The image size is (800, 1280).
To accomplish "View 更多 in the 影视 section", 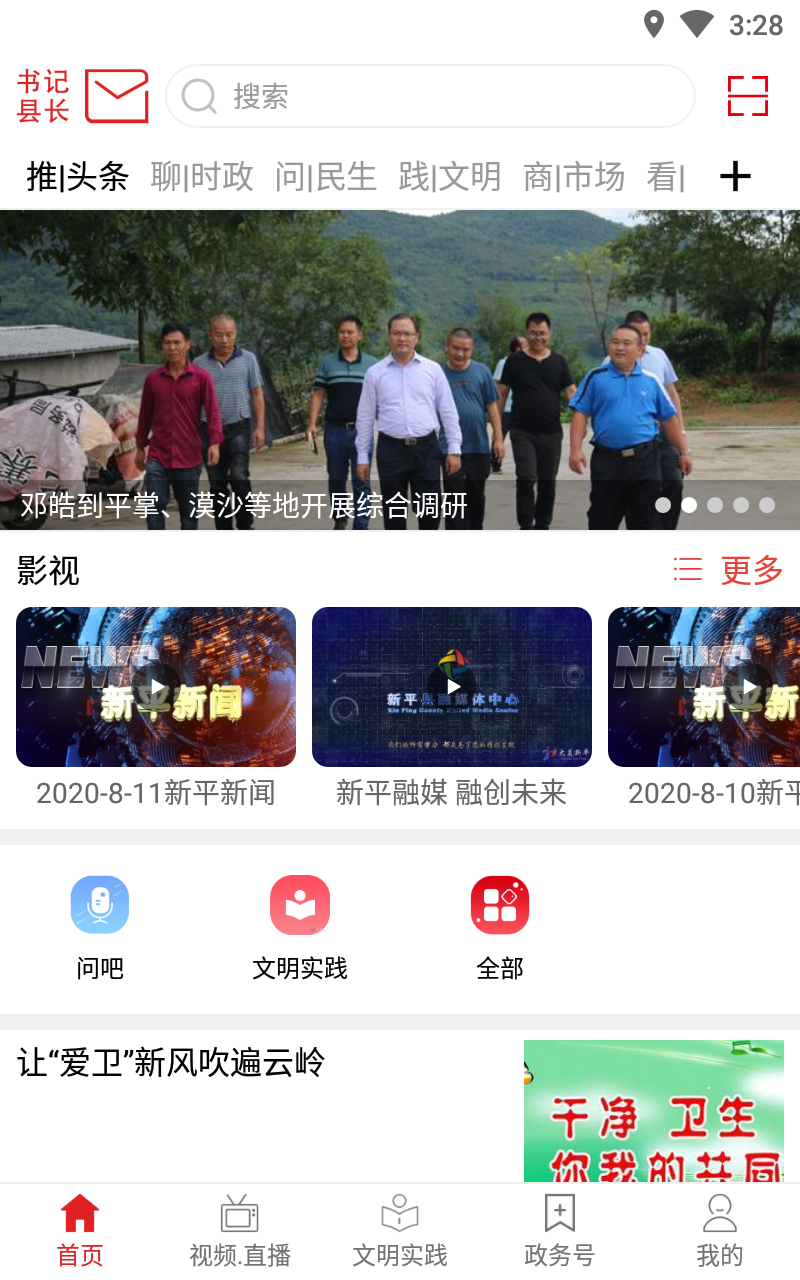I will pos(729,570).
